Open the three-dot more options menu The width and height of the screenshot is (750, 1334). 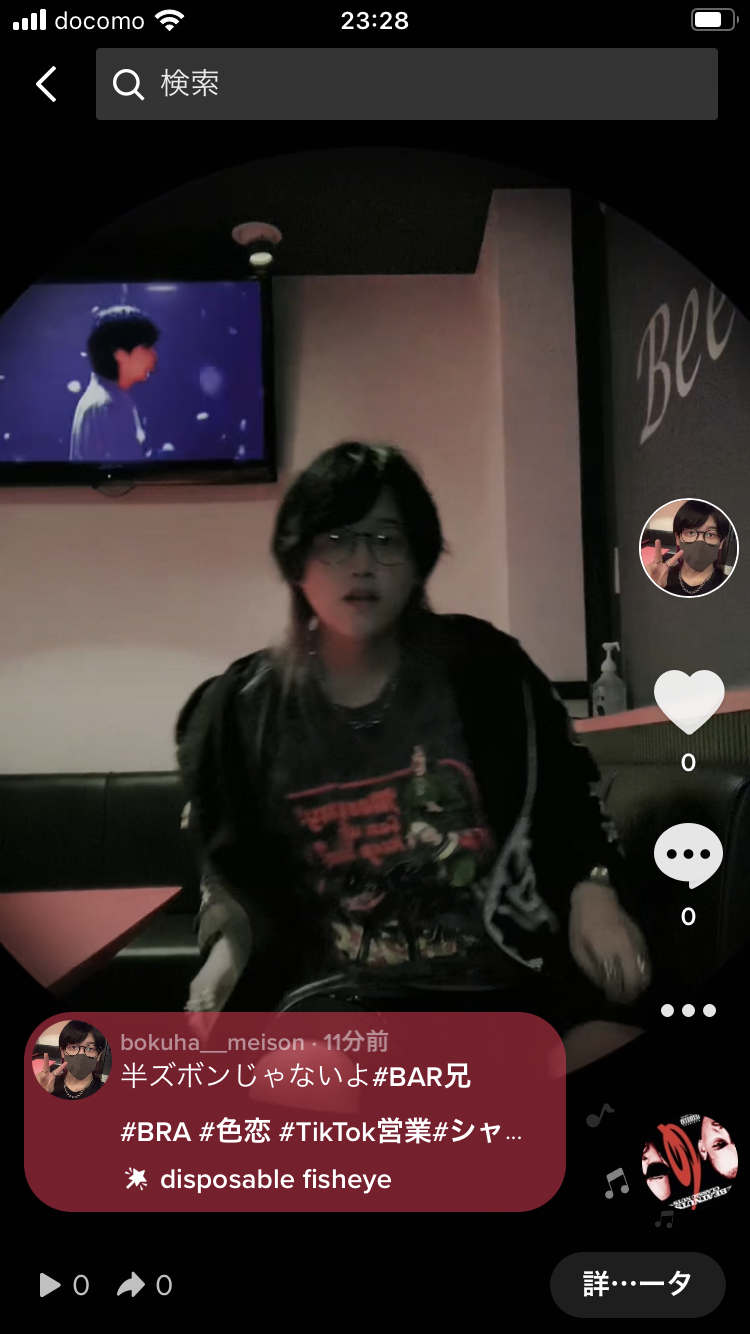[689, 1011]
